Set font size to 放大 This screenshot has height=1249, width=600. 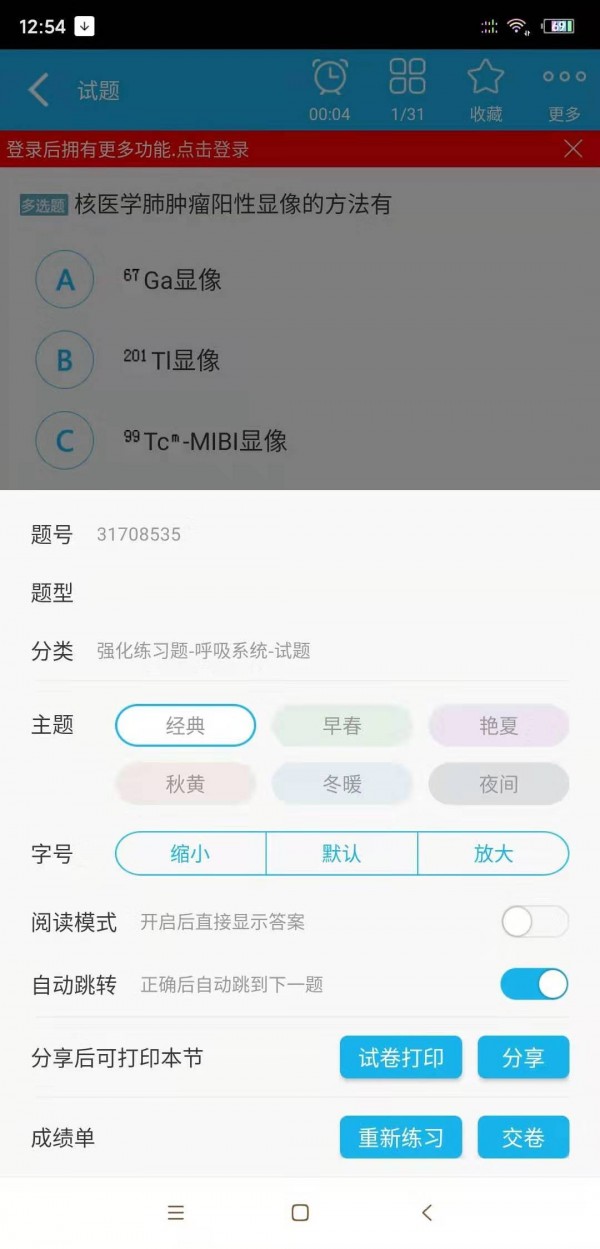point(493,854)
